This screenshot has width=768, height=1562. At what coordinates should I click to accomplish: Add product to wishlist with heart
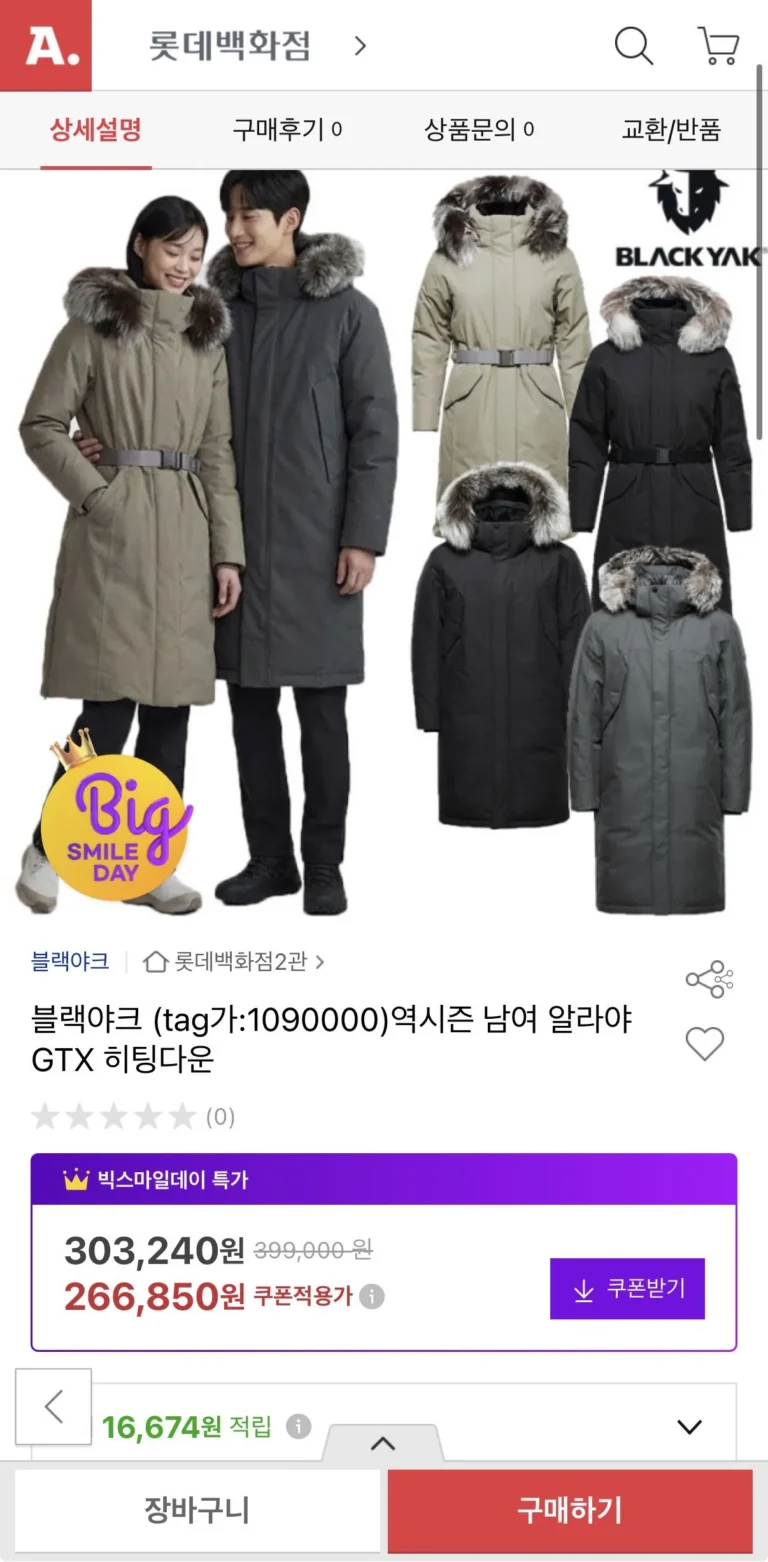(x=704, y=1044)
